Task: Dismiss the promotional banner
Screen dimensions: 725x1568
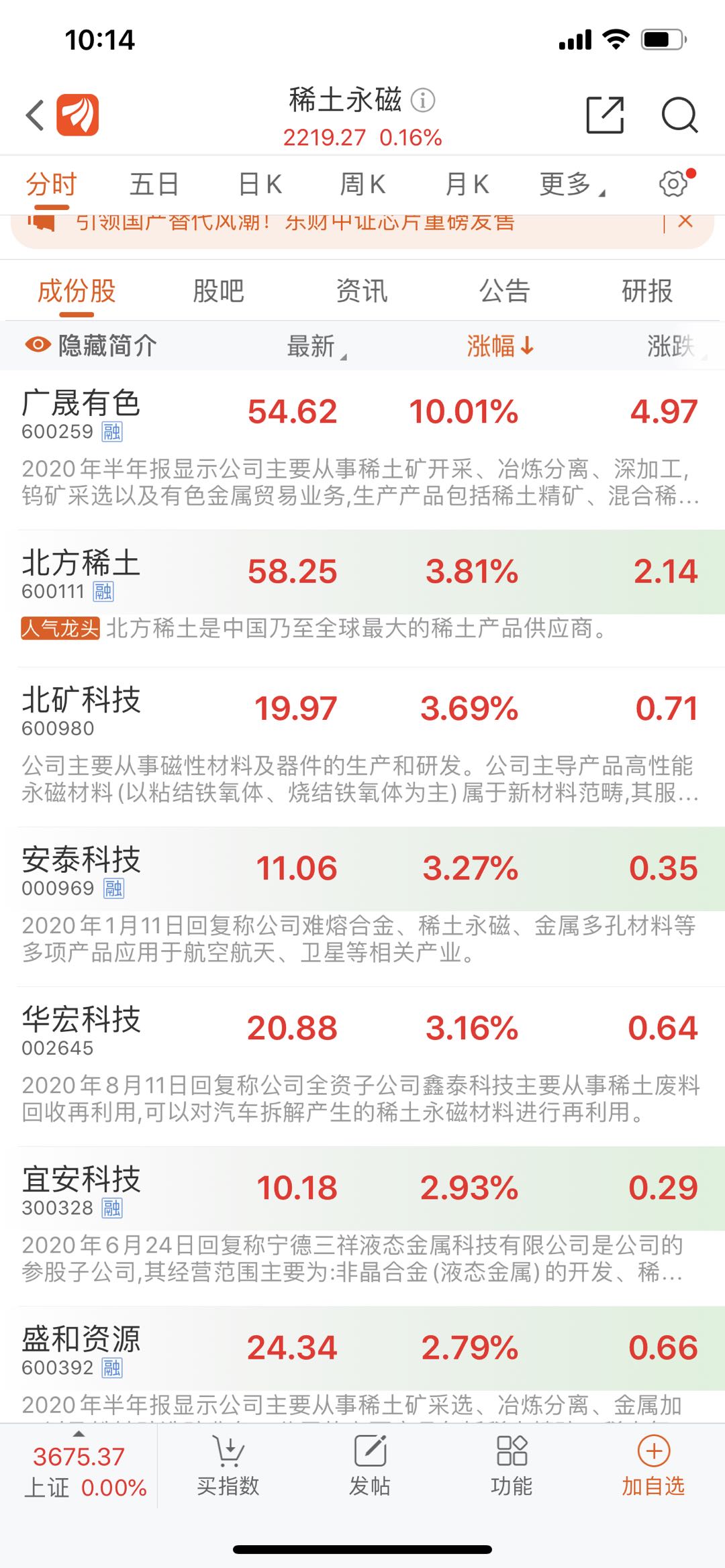Action: [685, 221]
